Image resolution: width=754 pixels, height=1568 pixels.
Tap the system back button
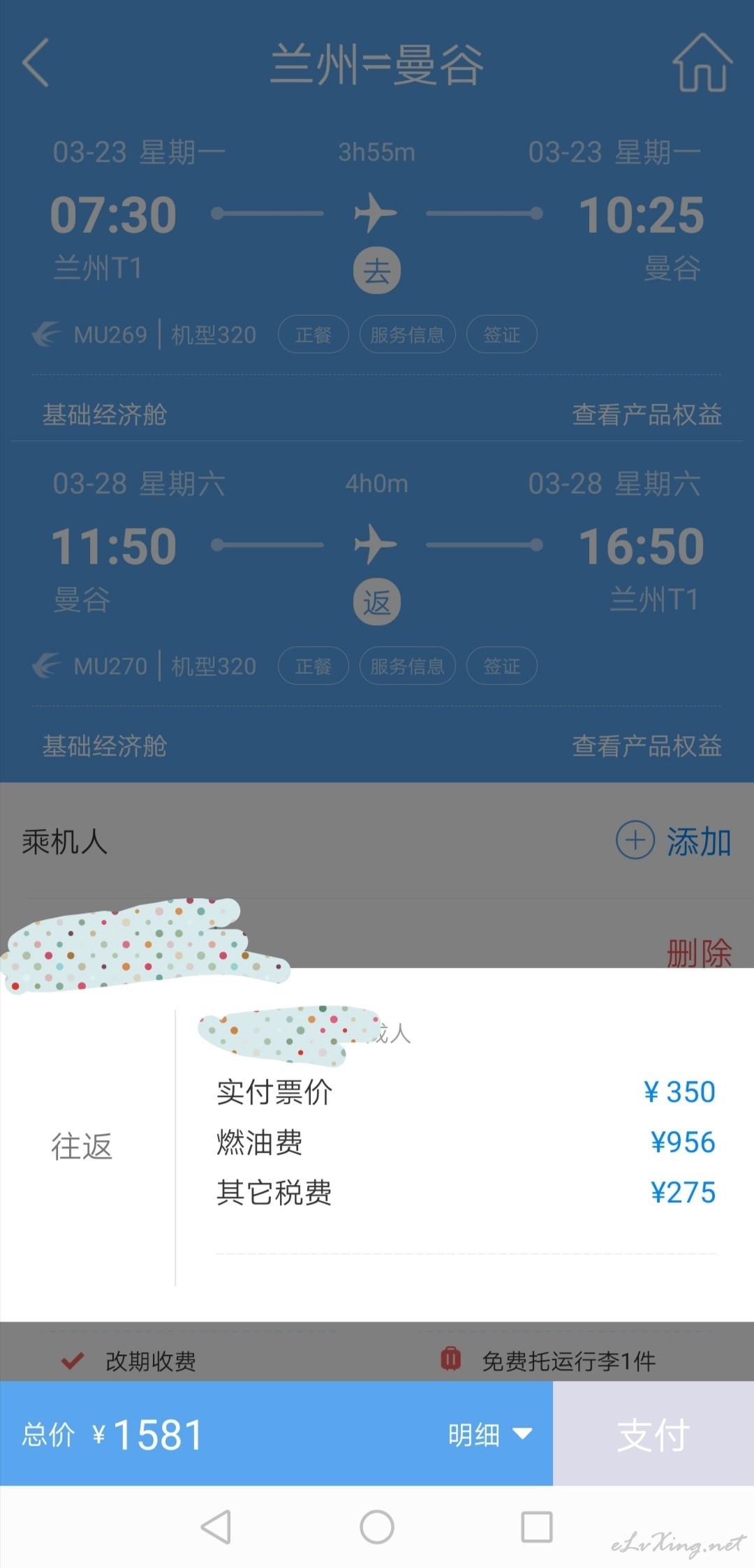(x=216, y=1527)
